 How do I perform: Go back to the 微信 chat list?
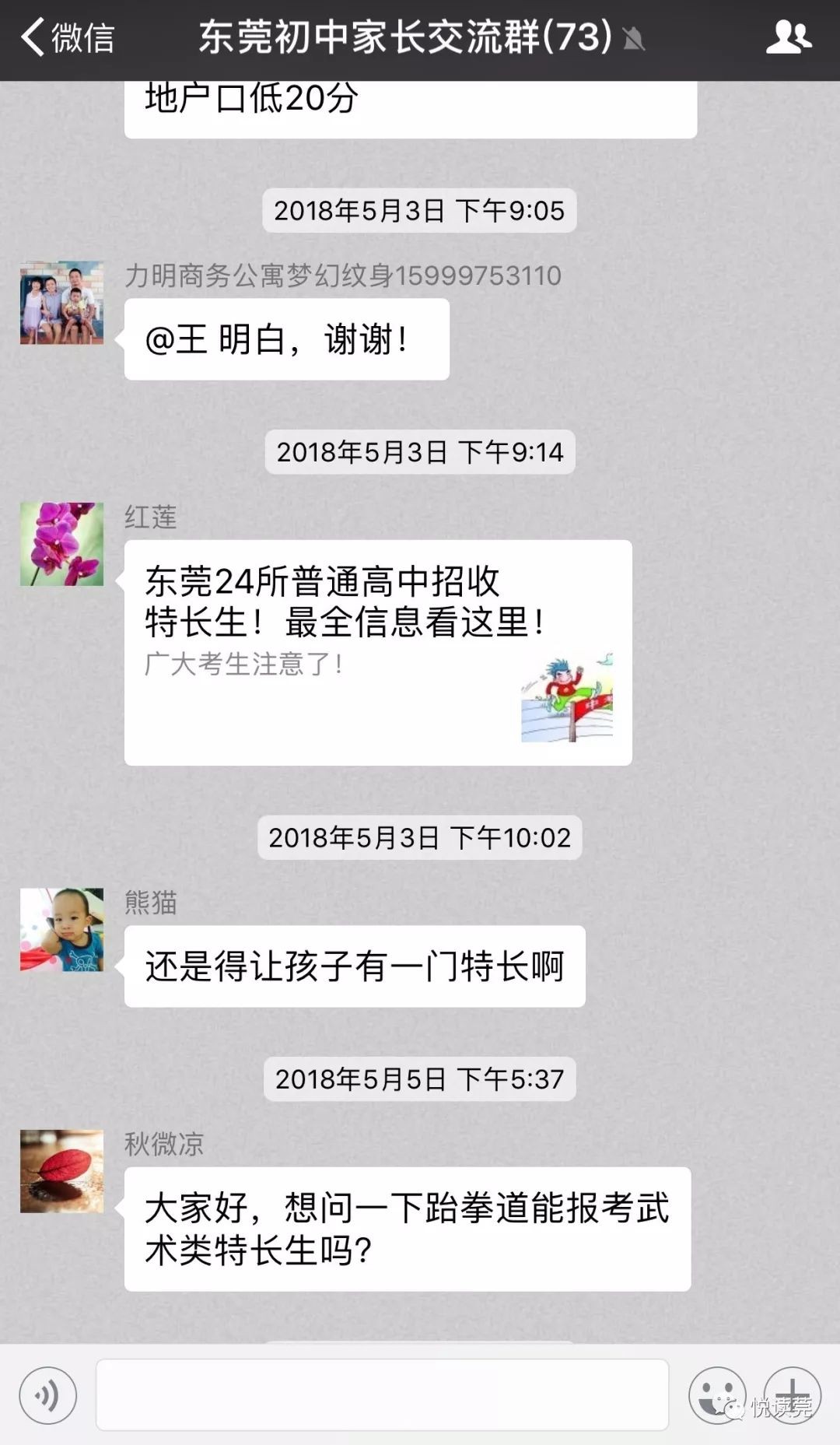(67, 37)
